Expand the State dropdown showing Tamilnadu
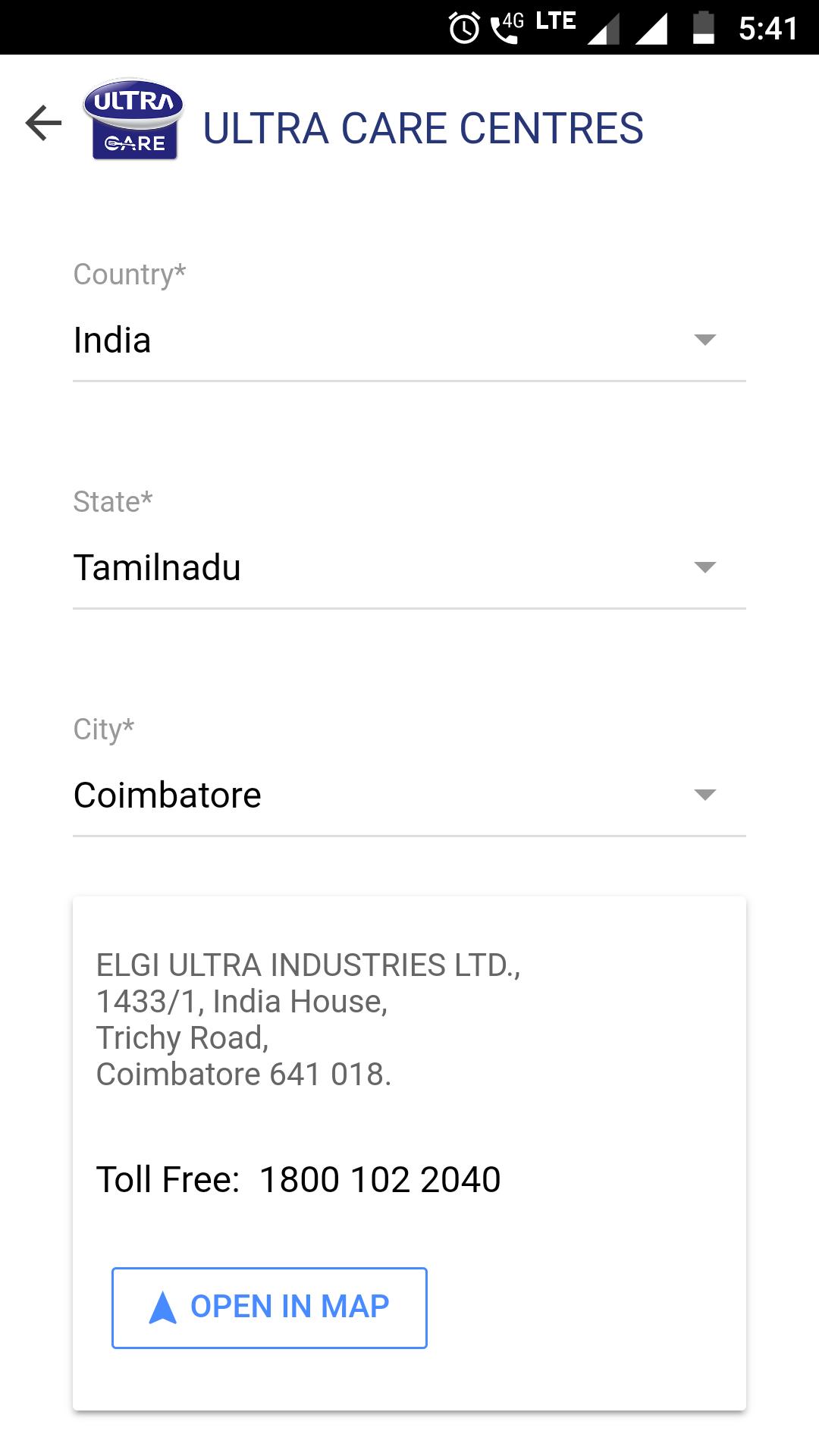819x1456 pixels. click(409, 568)
